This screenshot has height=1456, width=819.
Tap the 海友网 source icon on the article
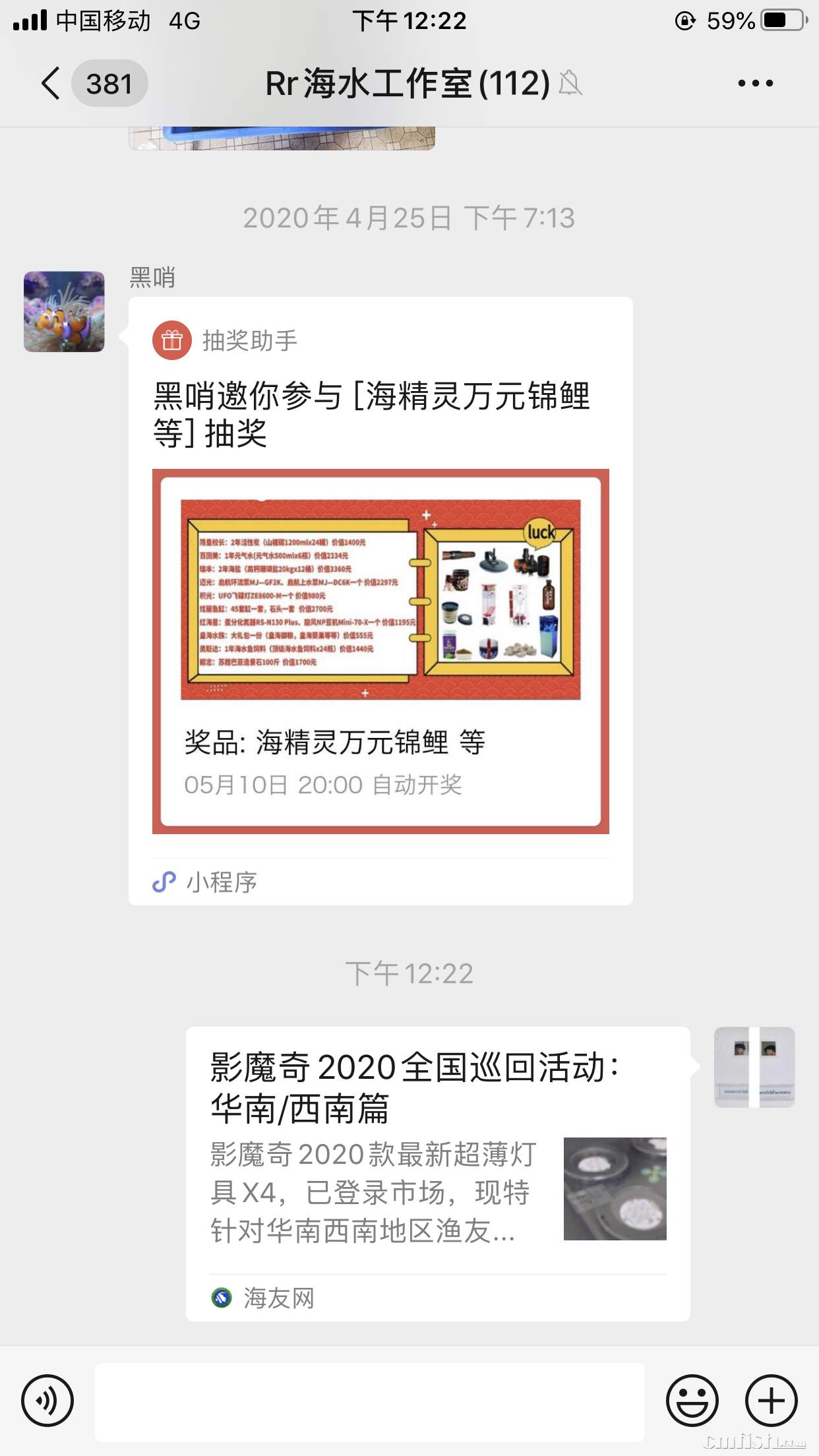coord(222,1298)
